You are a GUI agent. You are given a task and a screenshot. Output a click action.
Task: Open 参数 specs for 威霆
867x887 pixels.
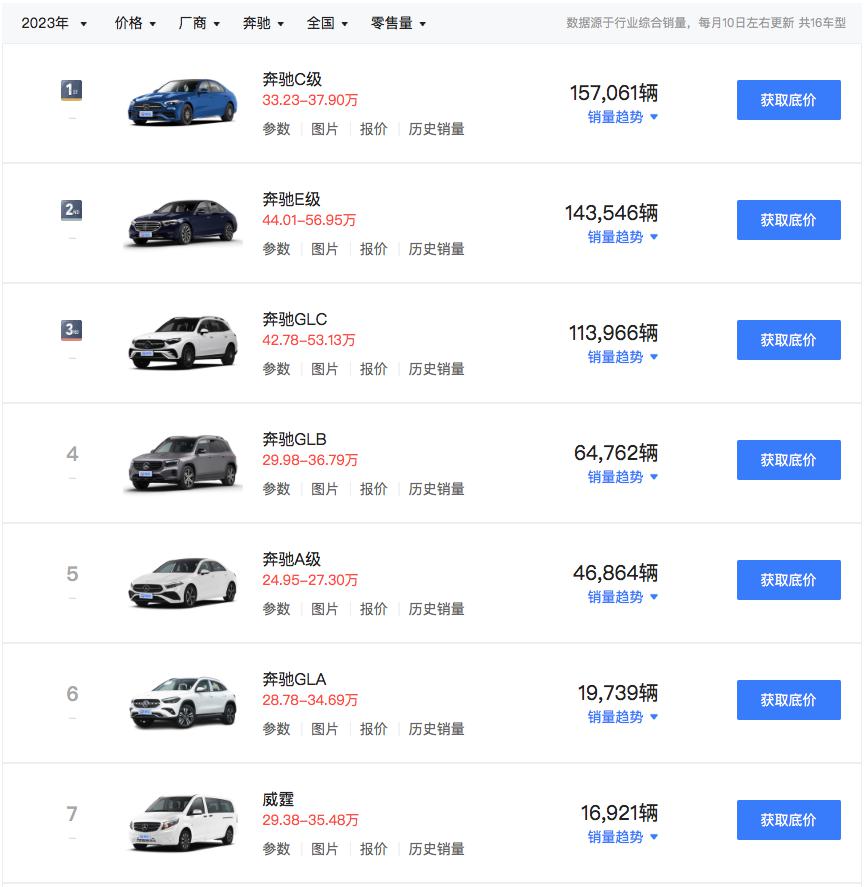point(276,849)
